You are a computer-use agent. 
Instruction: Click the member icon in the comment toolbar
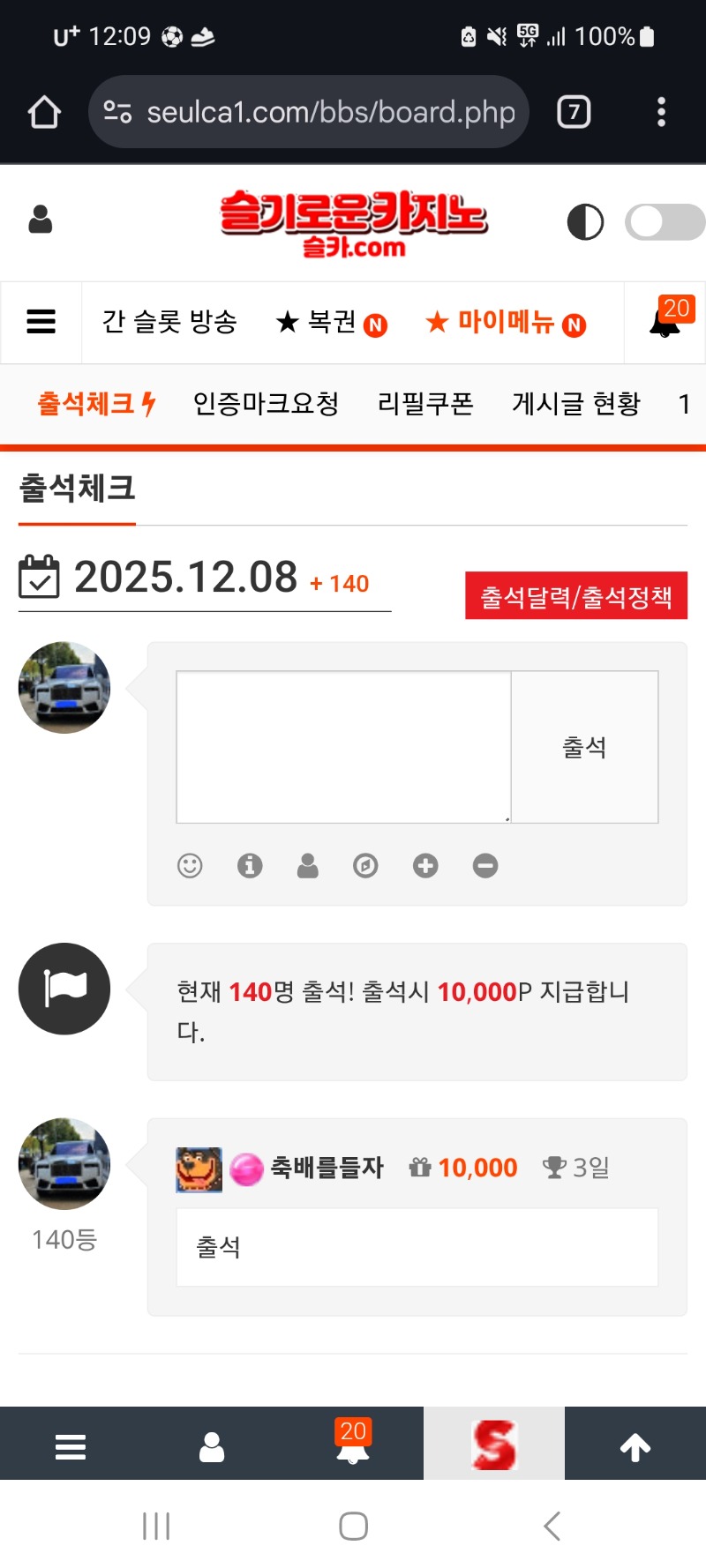pyautogui.click(x=308, y=865)
